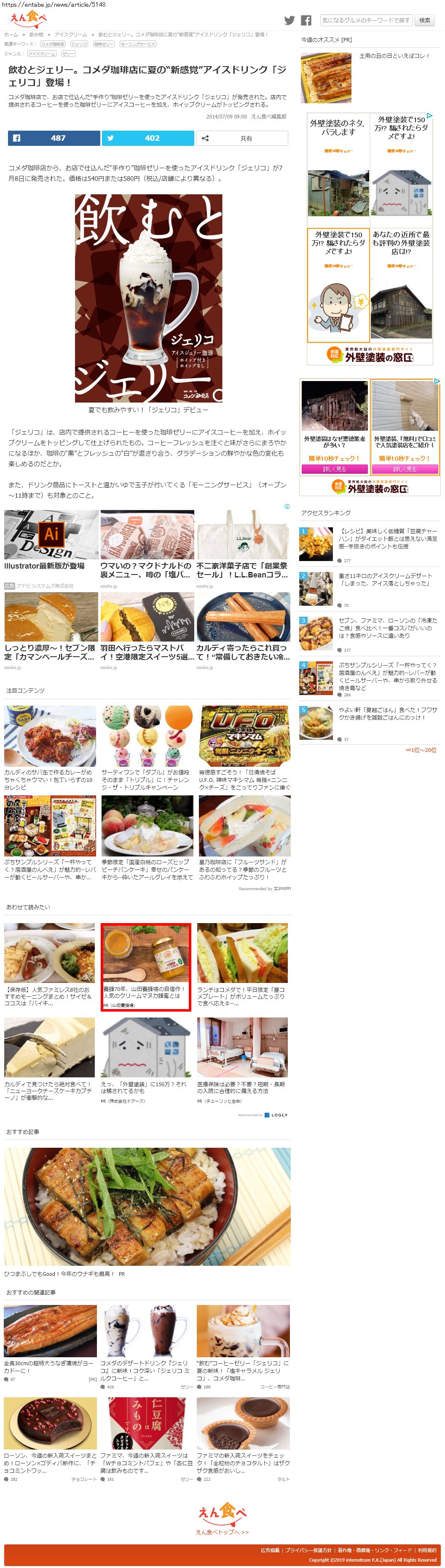
Task: Share the article on Facebook (487)
Action: pyautogui.click(x=54, y=138)
